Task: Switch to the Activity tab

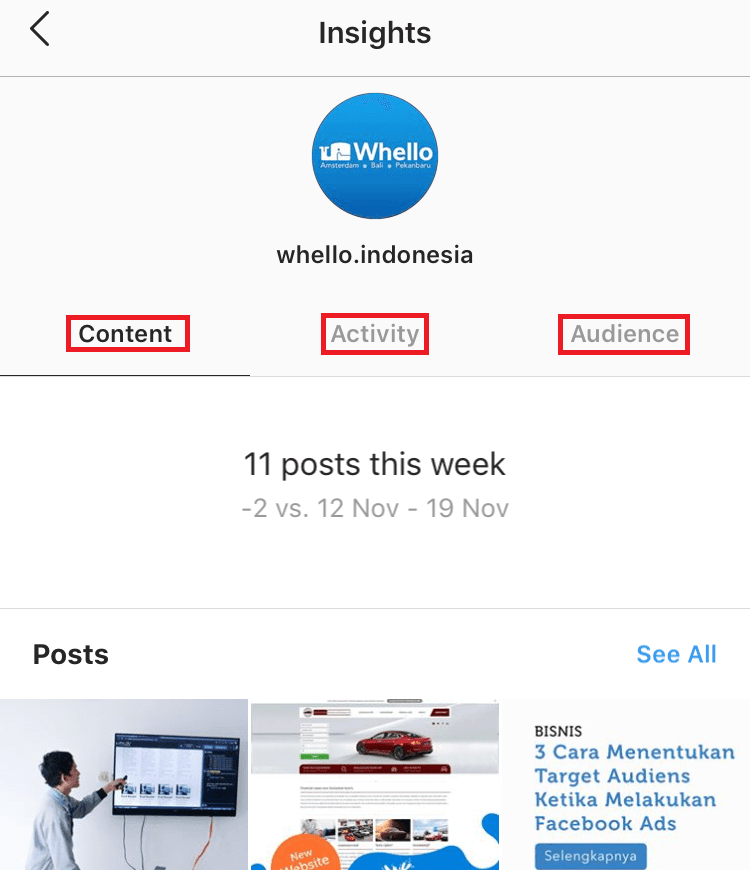Action: point(375,334)
